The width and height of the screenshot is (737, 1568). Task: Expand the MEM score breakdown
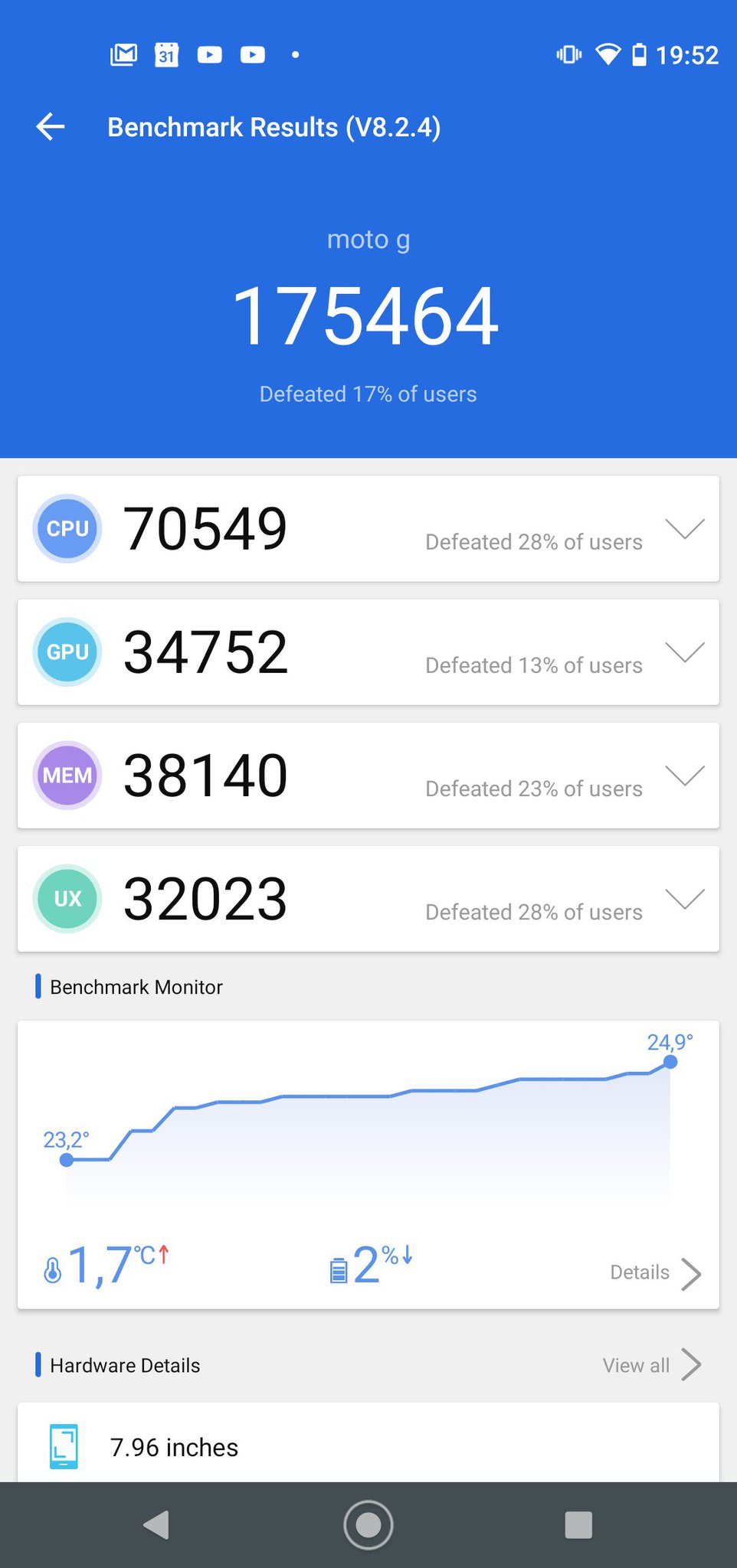[684, 776]
